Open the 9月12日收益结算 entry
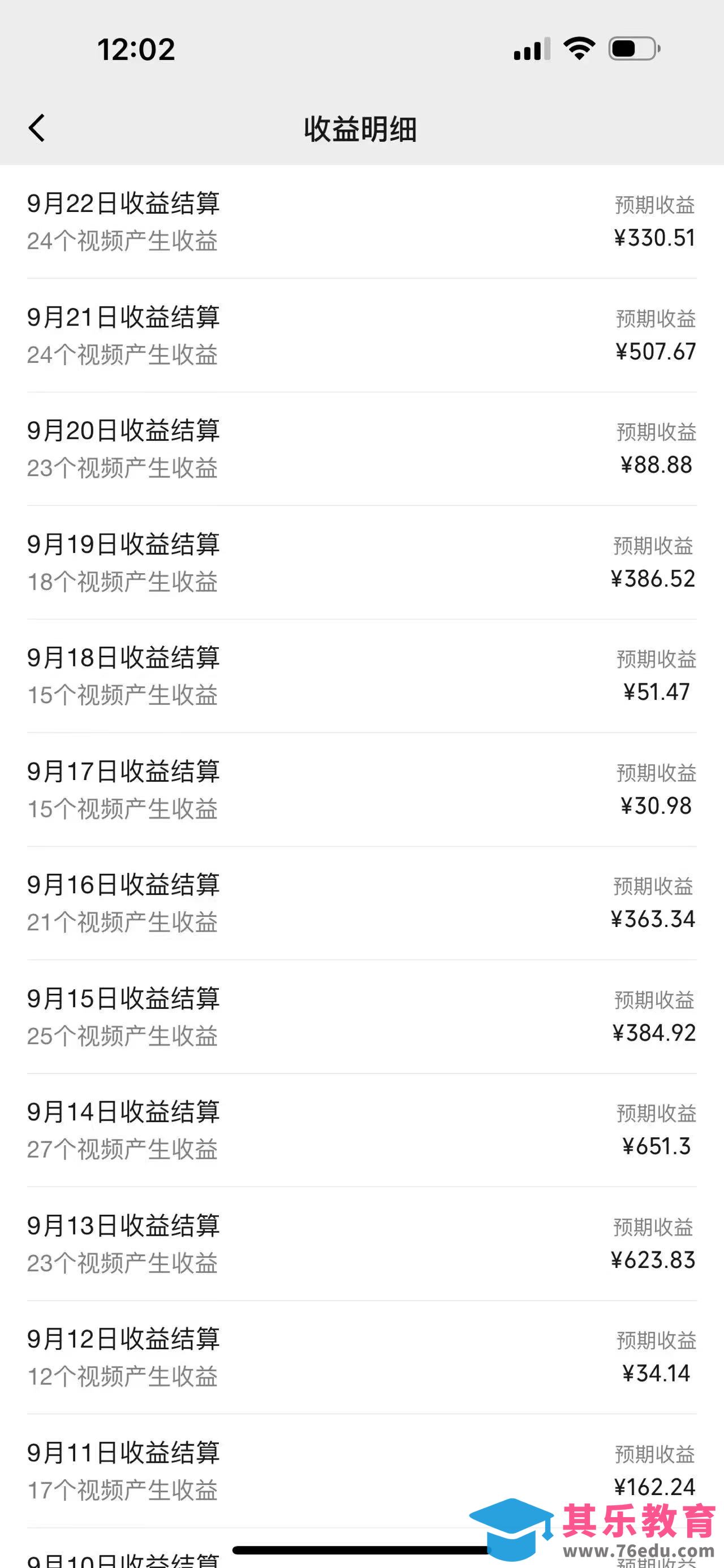 pyautogui.click(x=361, y=1357)
